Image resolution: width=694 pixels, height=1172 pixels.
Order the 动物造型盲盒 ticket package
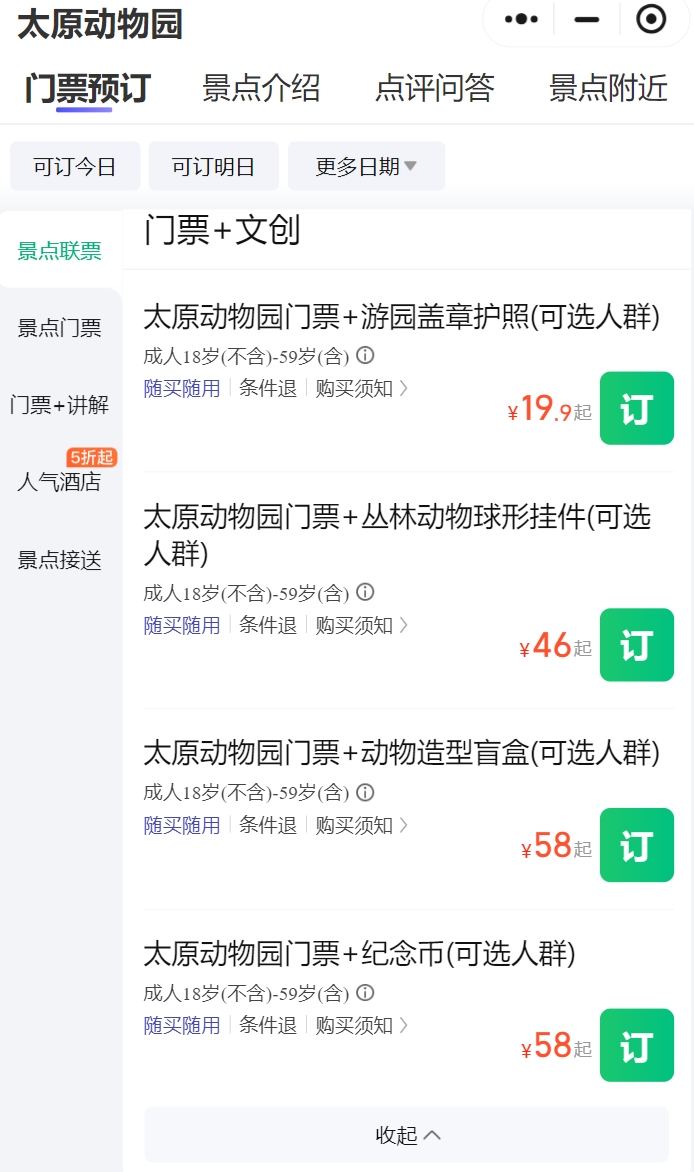pos(637,845)
